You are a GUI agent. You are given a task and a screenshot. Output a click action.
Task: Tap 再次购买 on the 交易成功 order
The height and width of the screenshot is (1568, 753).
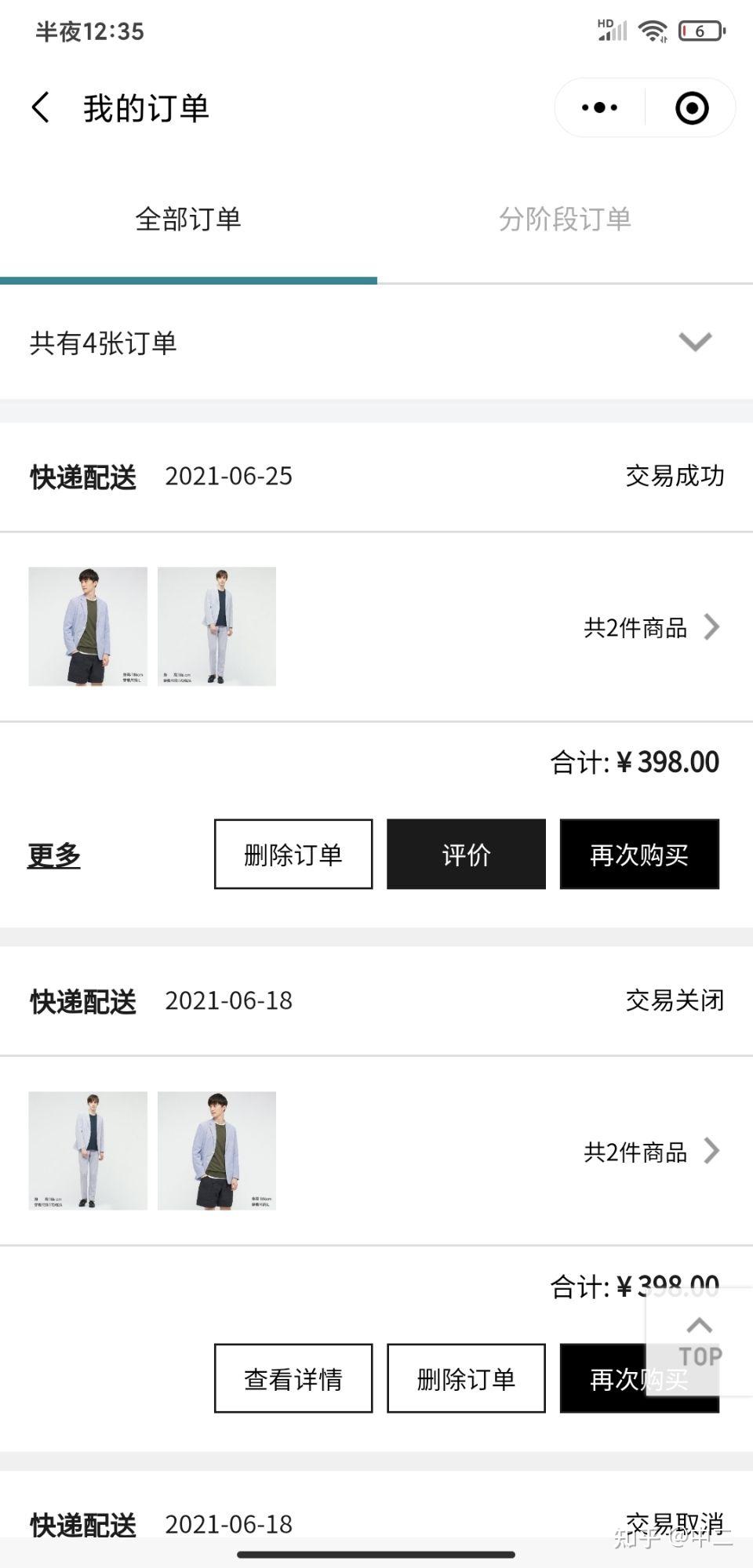pos(639,855)
